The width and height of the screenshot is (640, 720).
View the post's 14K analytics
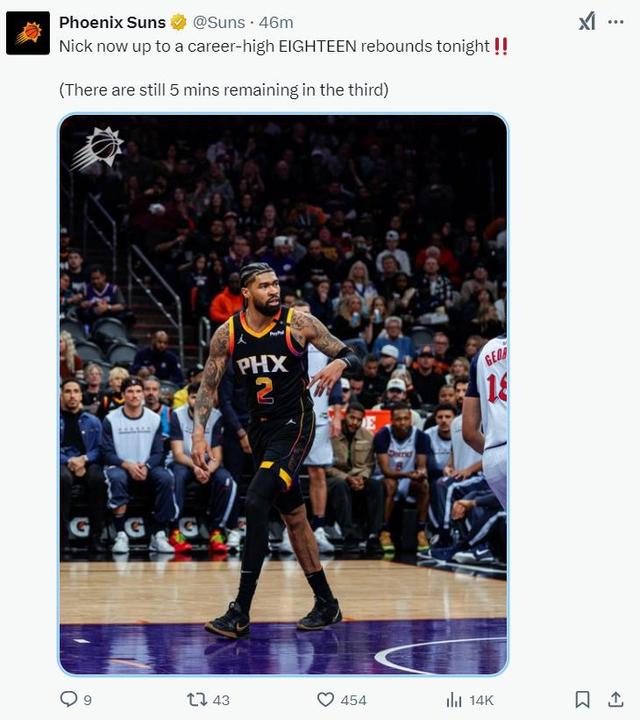454,699
